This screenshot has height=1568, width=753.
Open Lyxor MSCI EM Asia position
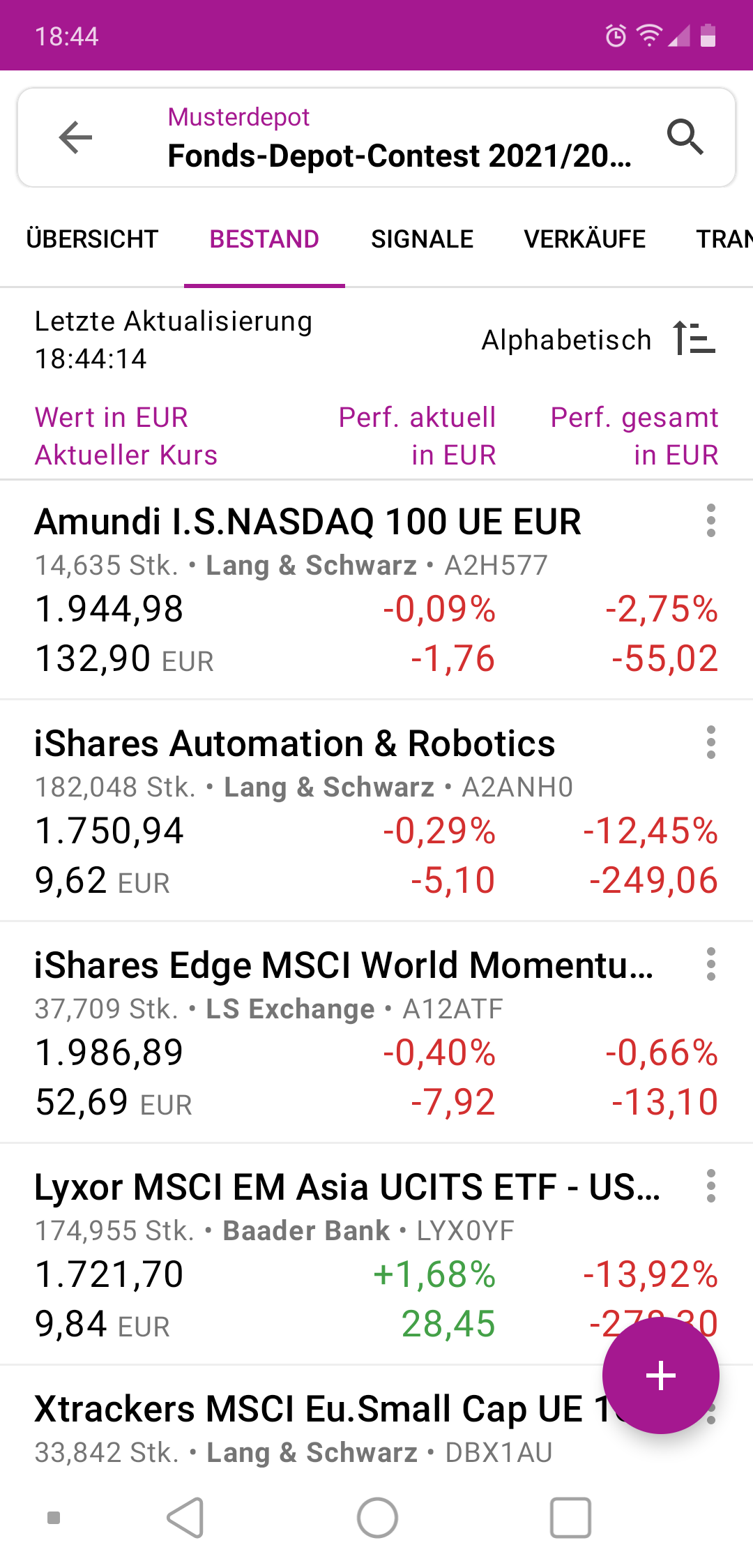coord(347,1187)
